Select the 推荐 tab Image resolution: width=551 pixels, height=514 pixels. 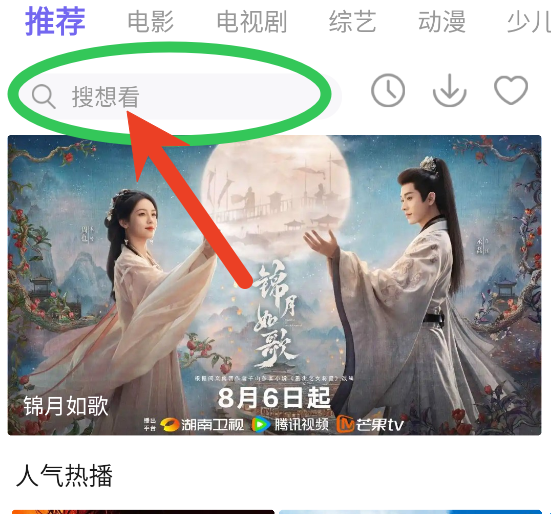[55, 22]
